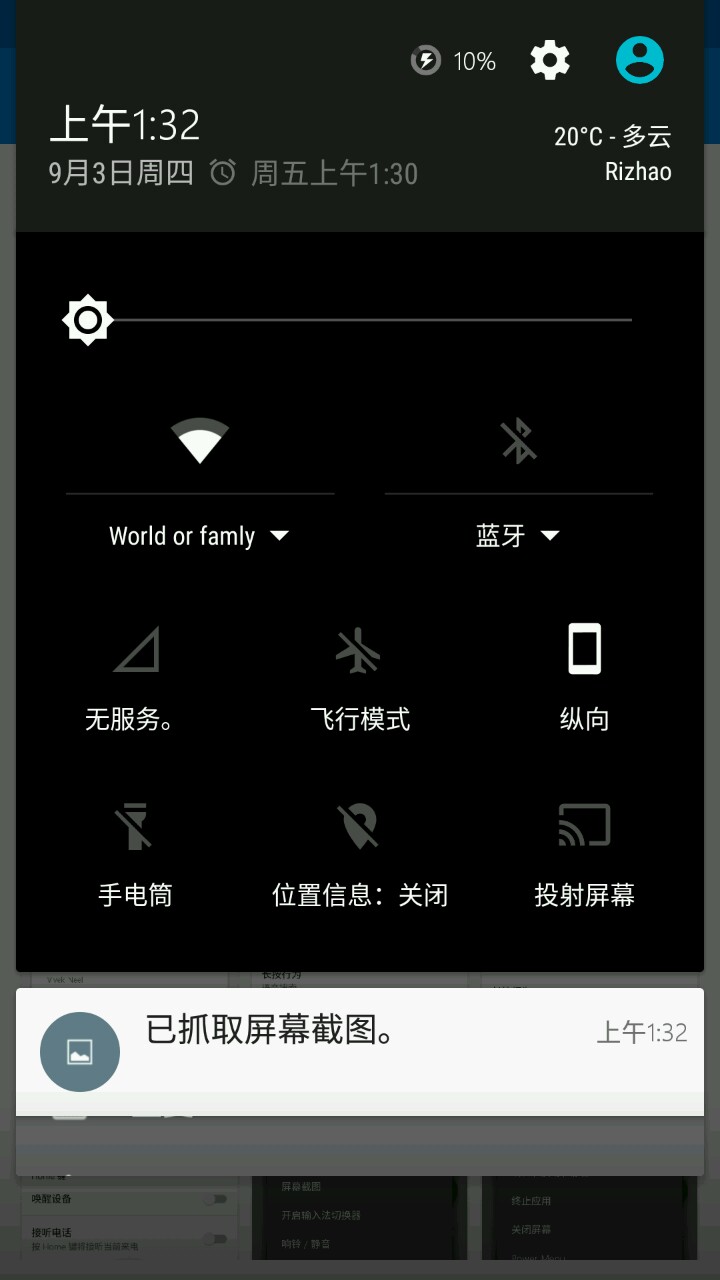This screenshot has height=1280, width=720.
Task: Open the user profile avatar
Action: pyautogui.click(x=640, y=60)
